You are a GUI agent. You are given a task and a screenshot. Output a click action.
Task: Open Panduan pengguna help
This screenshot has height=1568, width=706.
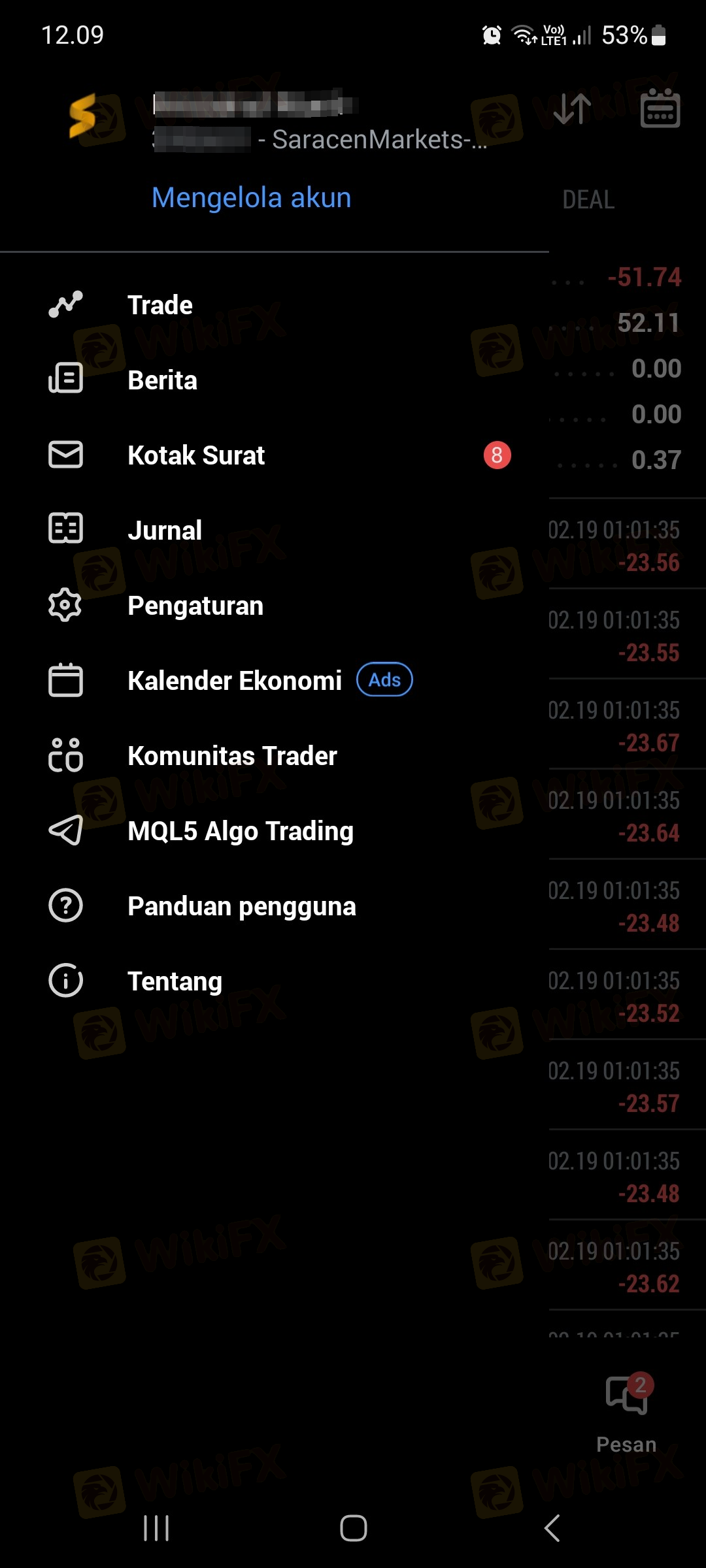click(275, 906)
